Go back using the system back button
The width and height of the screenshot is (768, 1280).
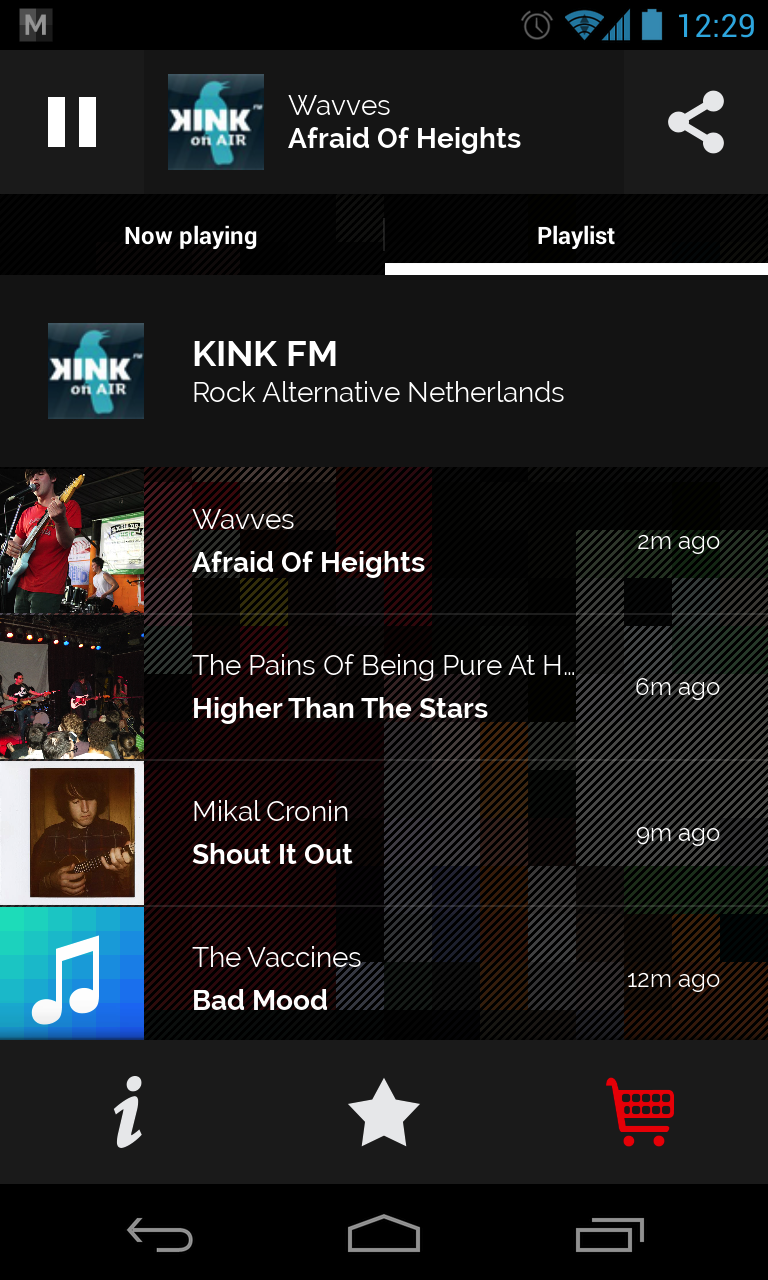[160, 1236]
